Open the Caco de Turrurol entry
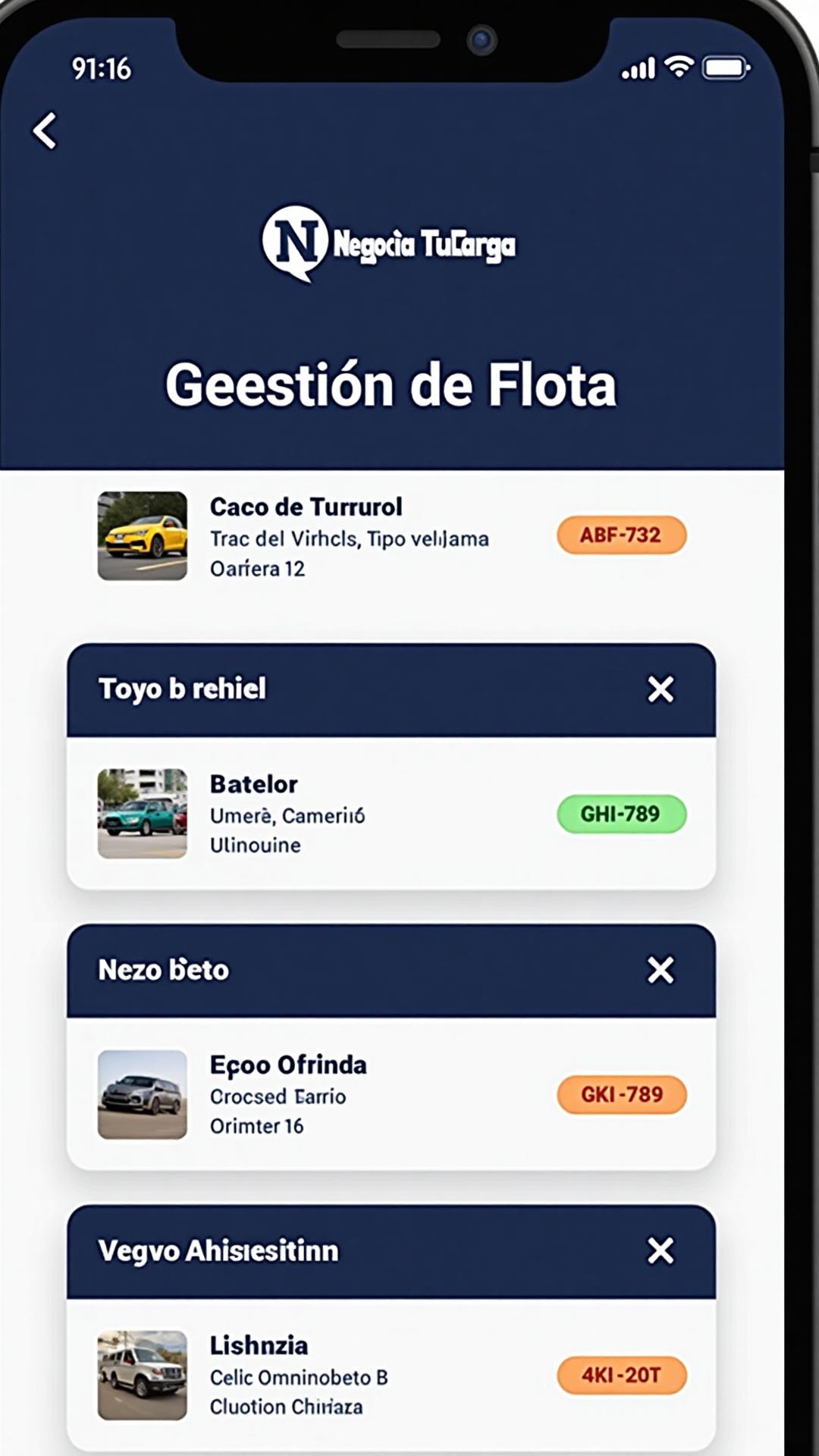 click(x=306, y=507)
